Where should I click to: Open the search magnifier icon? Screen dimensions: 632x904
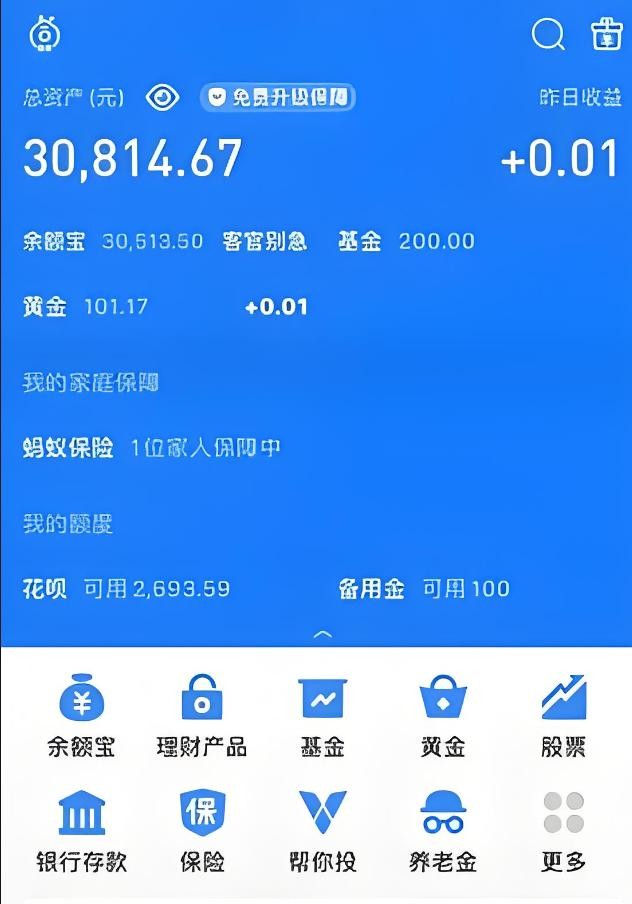pyautogui.click(x=548, y=35)
